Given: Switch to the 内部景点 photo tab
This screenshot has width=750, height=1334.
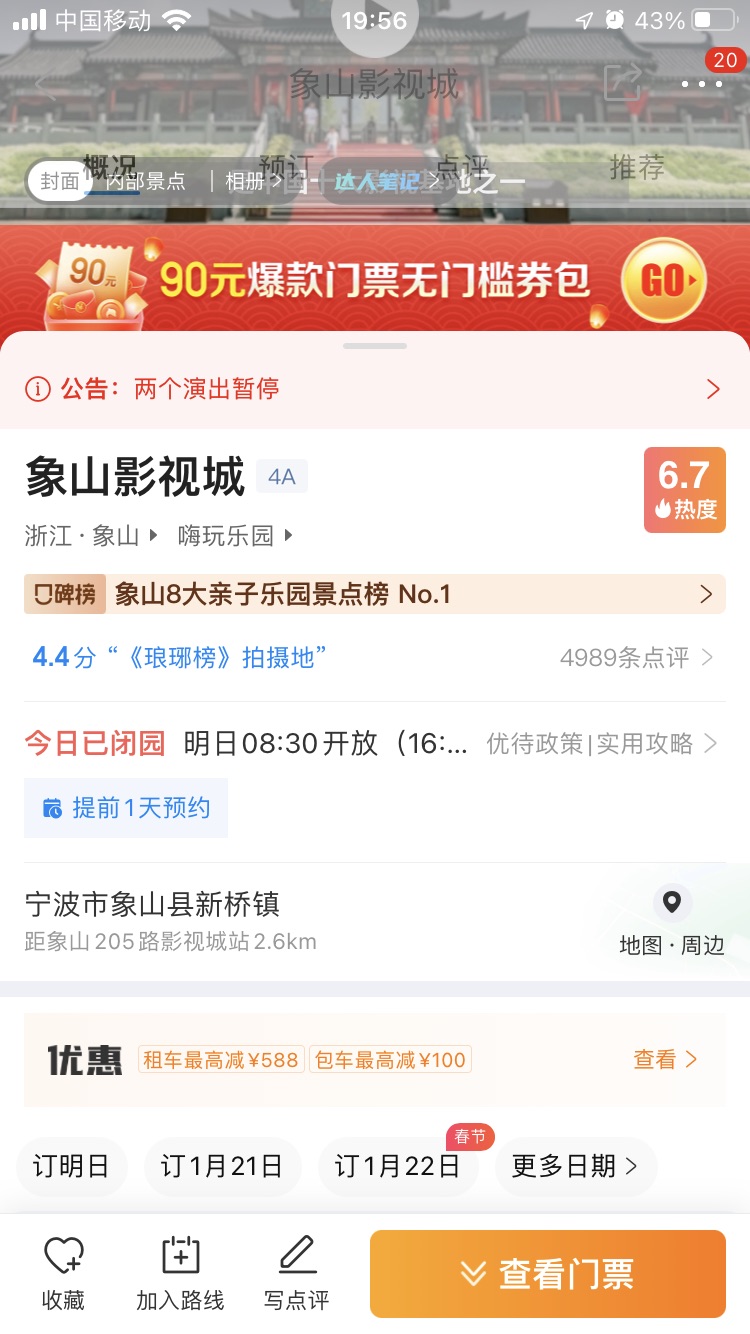Looking at the screenshot, I should click(145, 181).
